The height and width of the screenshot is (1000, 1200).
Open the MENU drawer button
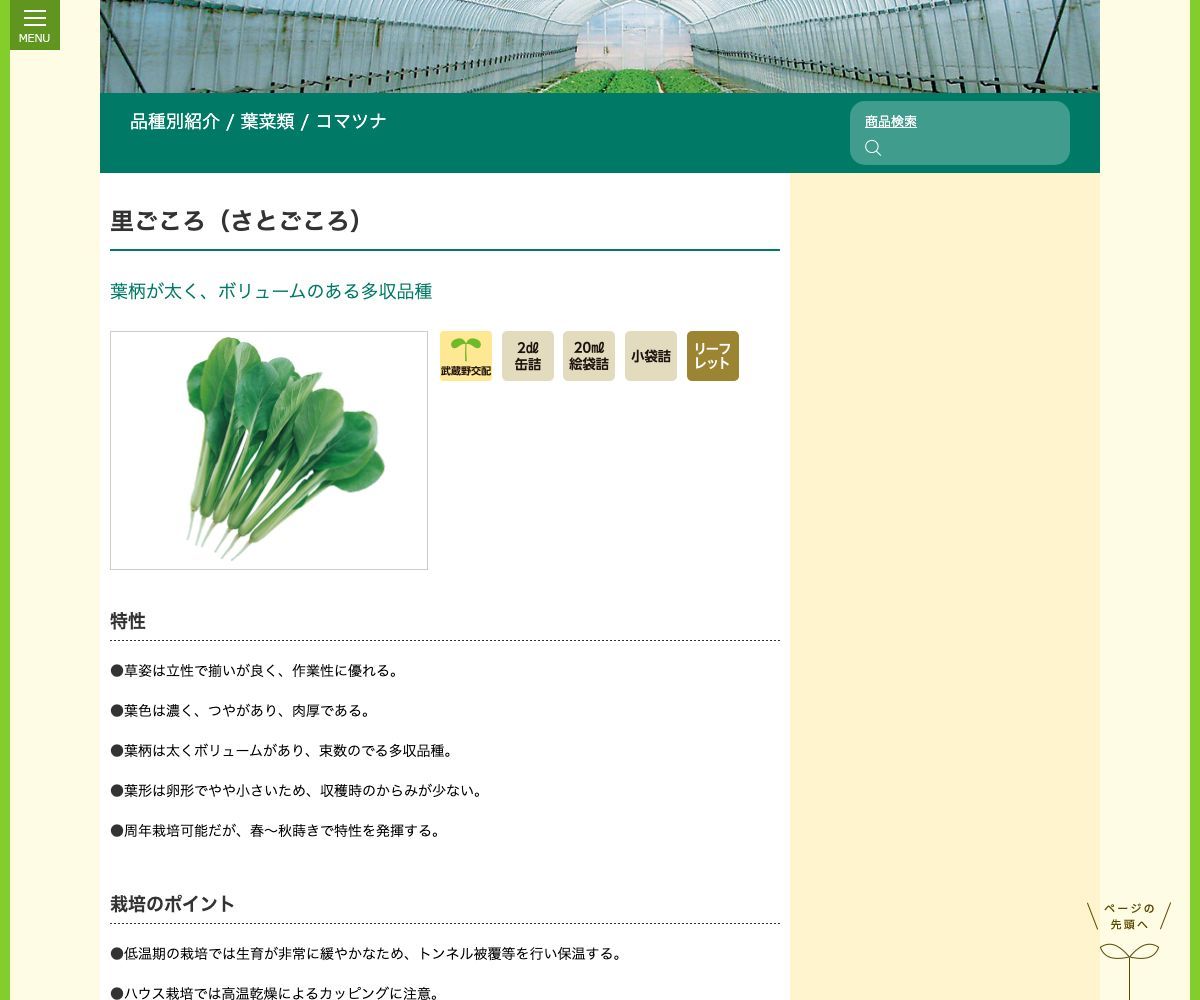[x=34, y=25]
